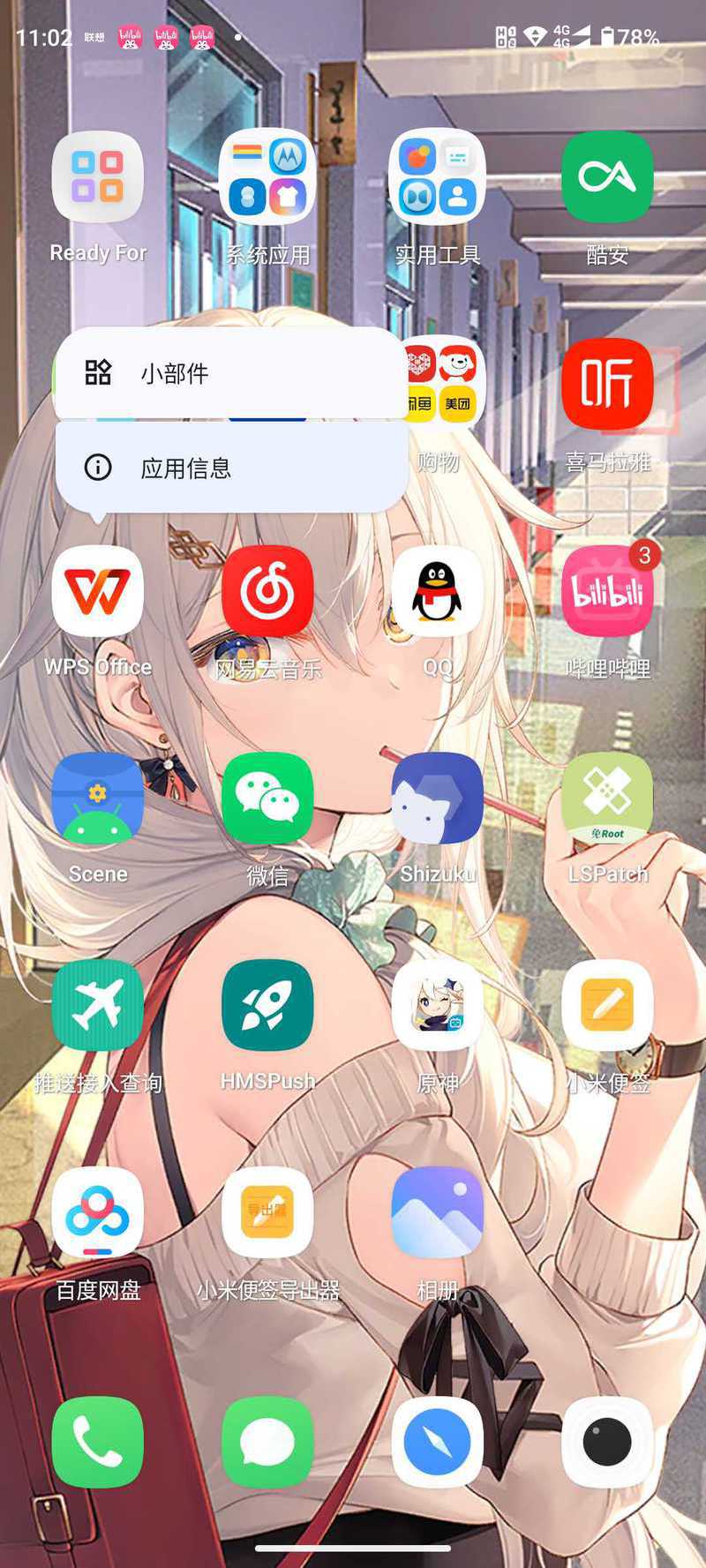Screen dimensions: 706x1568
Task: Open the camera app in the dock
Action: tap(607, 1442)
